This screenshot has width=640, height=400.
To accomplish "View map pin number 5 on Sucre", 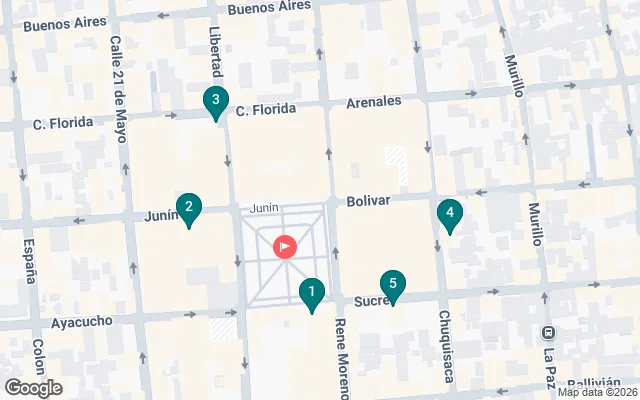I will tap(393, 285).
